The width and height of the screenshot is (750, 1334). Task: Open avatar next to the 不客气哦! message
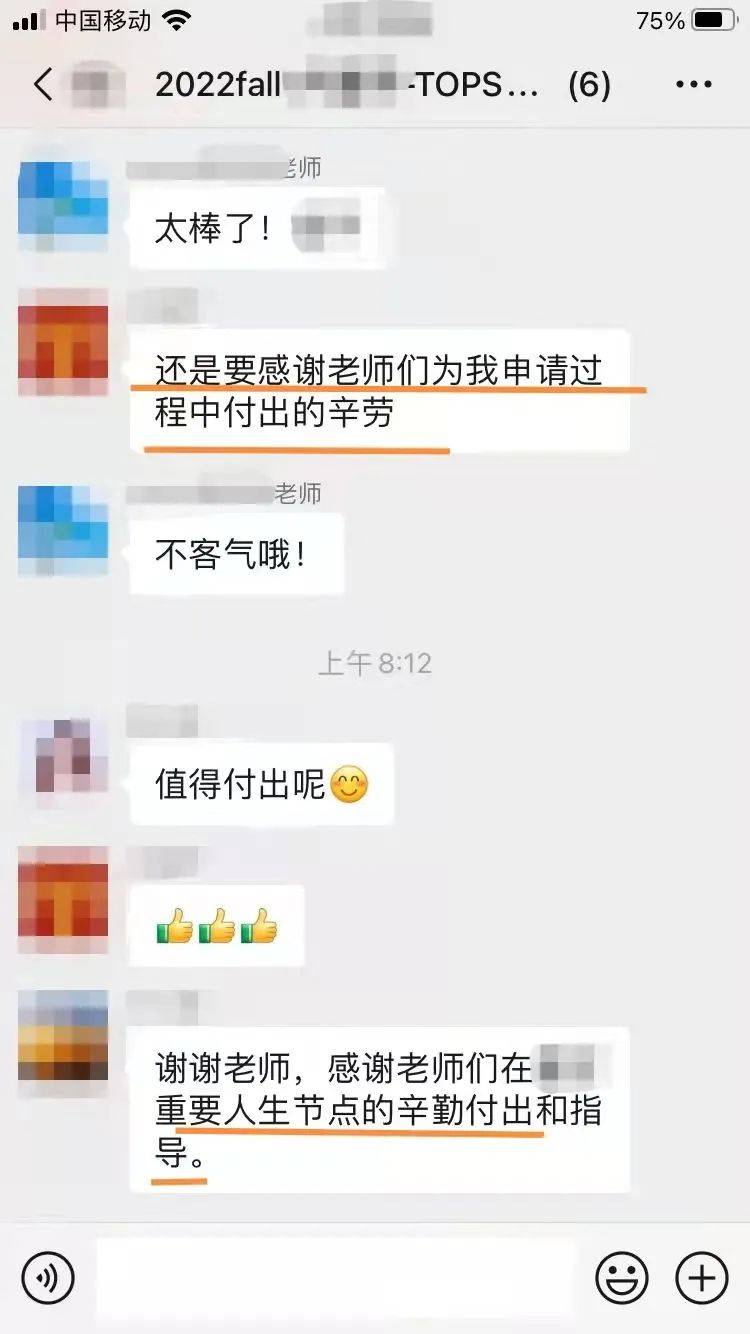[x=63, y=531]
